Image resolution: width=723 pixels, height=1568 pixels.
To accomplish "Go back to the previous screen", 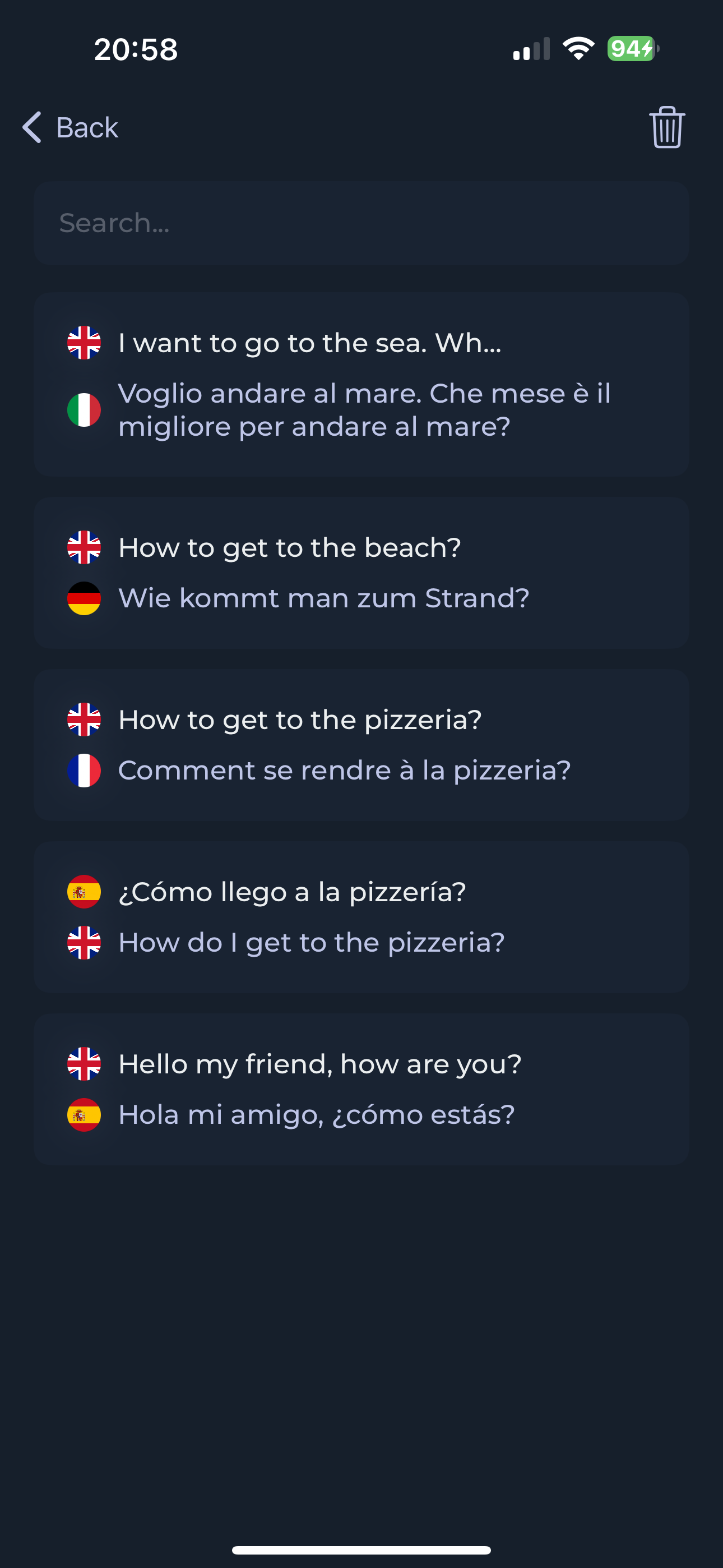I will 71,127.
